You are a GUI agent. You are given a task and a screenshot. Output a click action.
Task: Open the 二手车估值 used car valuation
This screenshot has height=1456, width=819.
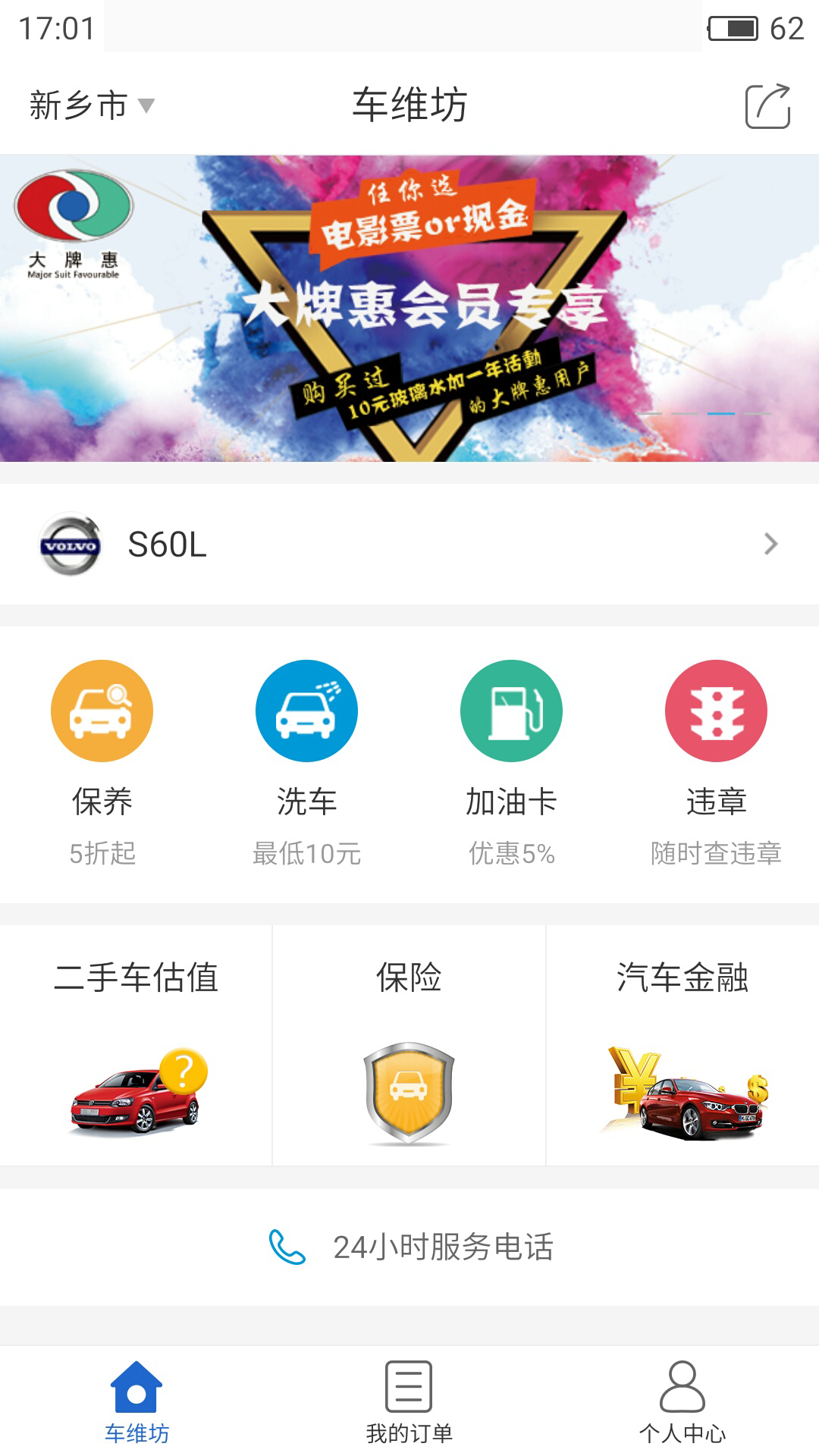tap(136, 1039)
